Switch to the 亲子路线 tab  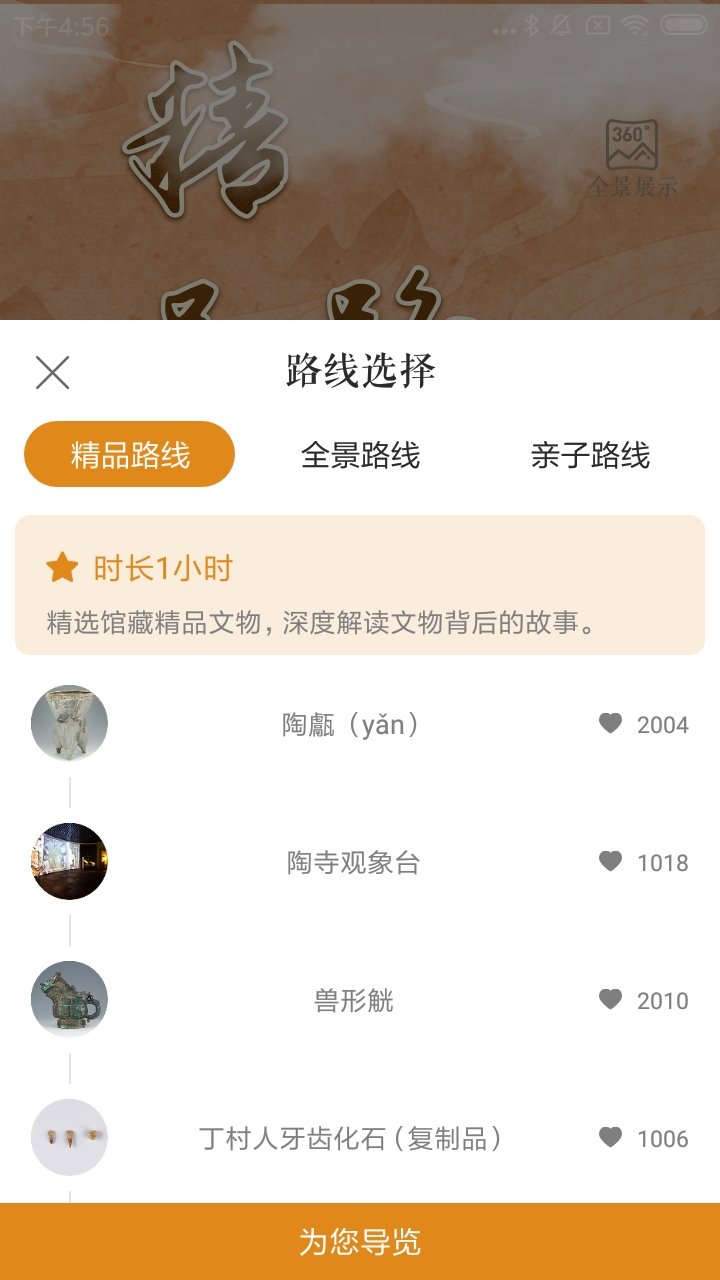point(590,455)
